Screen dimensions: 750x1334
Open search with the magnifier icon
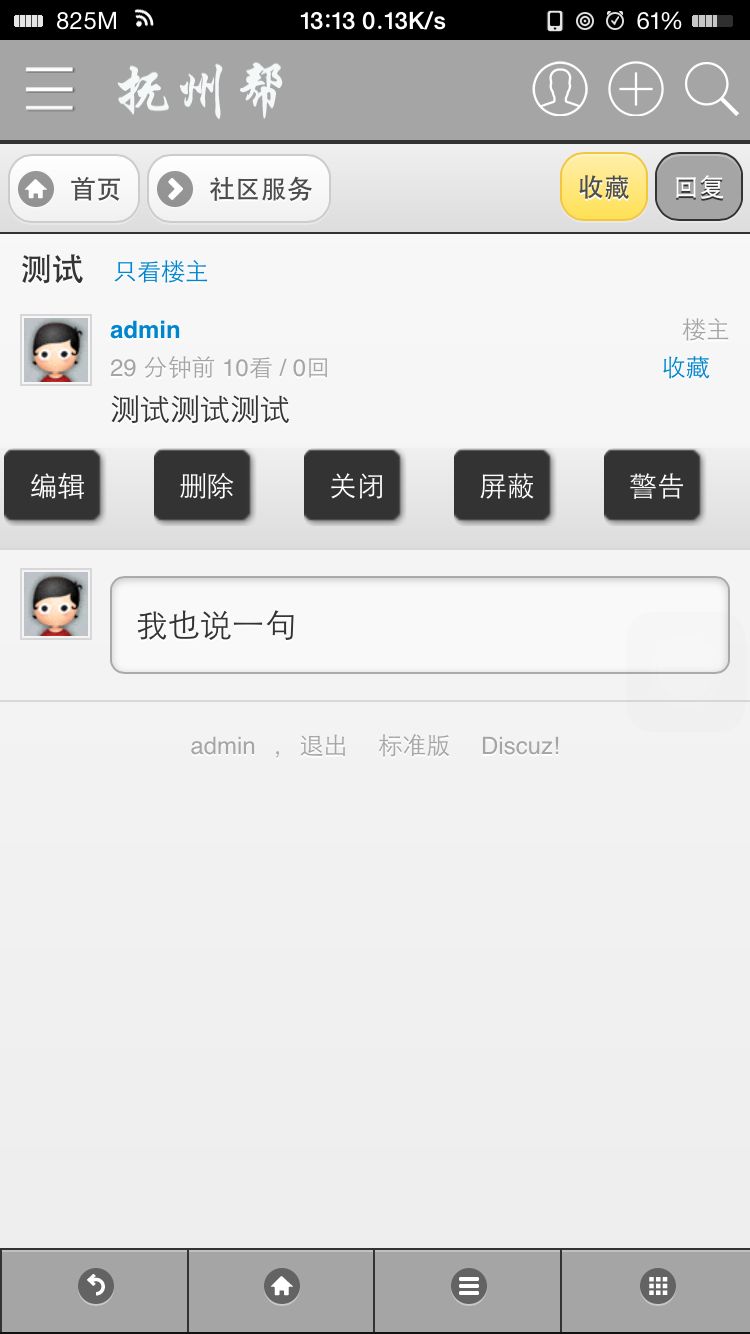click(x=711, y=89)
